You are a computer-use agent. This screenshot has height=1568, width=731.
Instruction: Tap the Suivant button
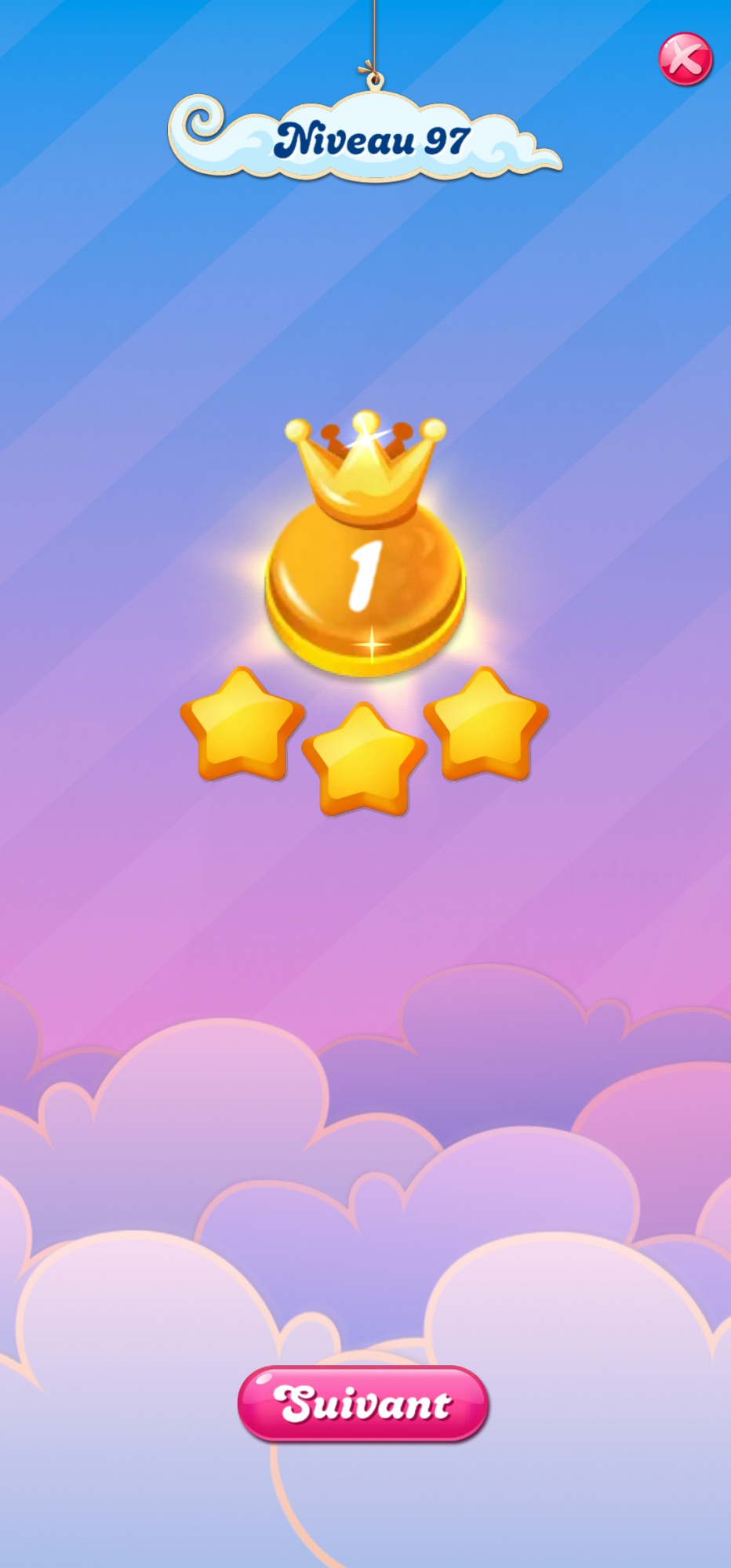363,1403
